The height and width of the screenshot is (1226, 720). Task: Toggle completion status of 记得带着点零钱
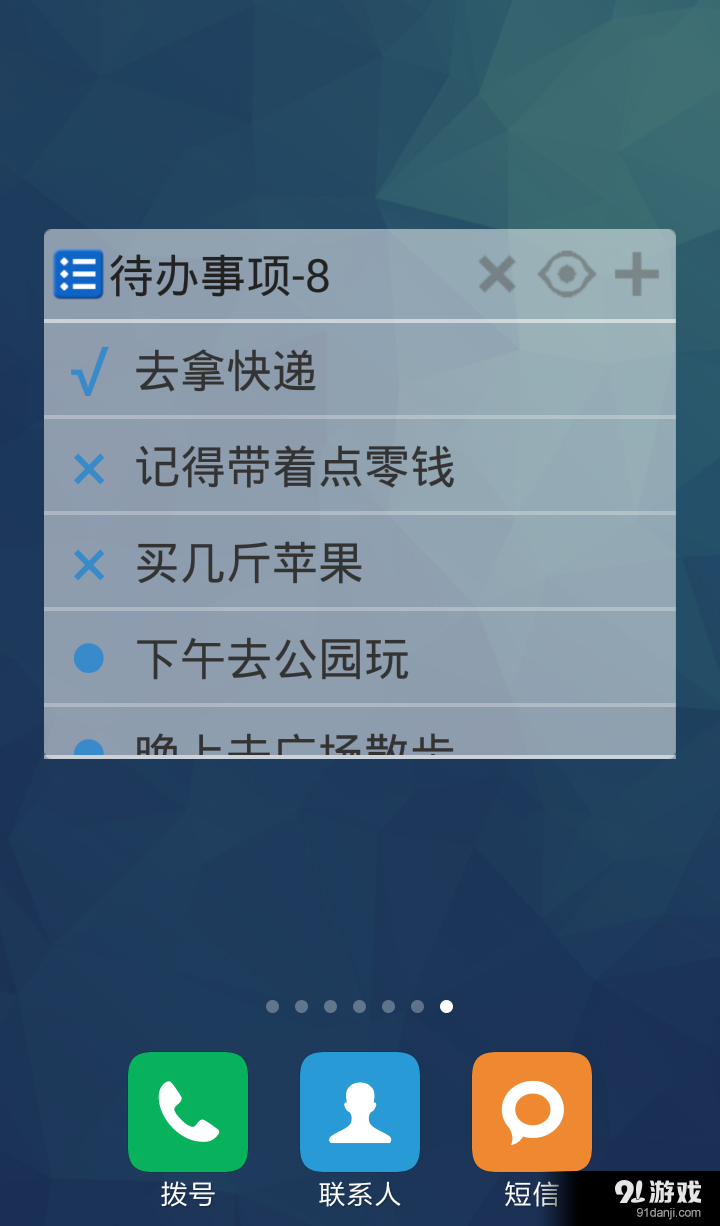[90, 467]
